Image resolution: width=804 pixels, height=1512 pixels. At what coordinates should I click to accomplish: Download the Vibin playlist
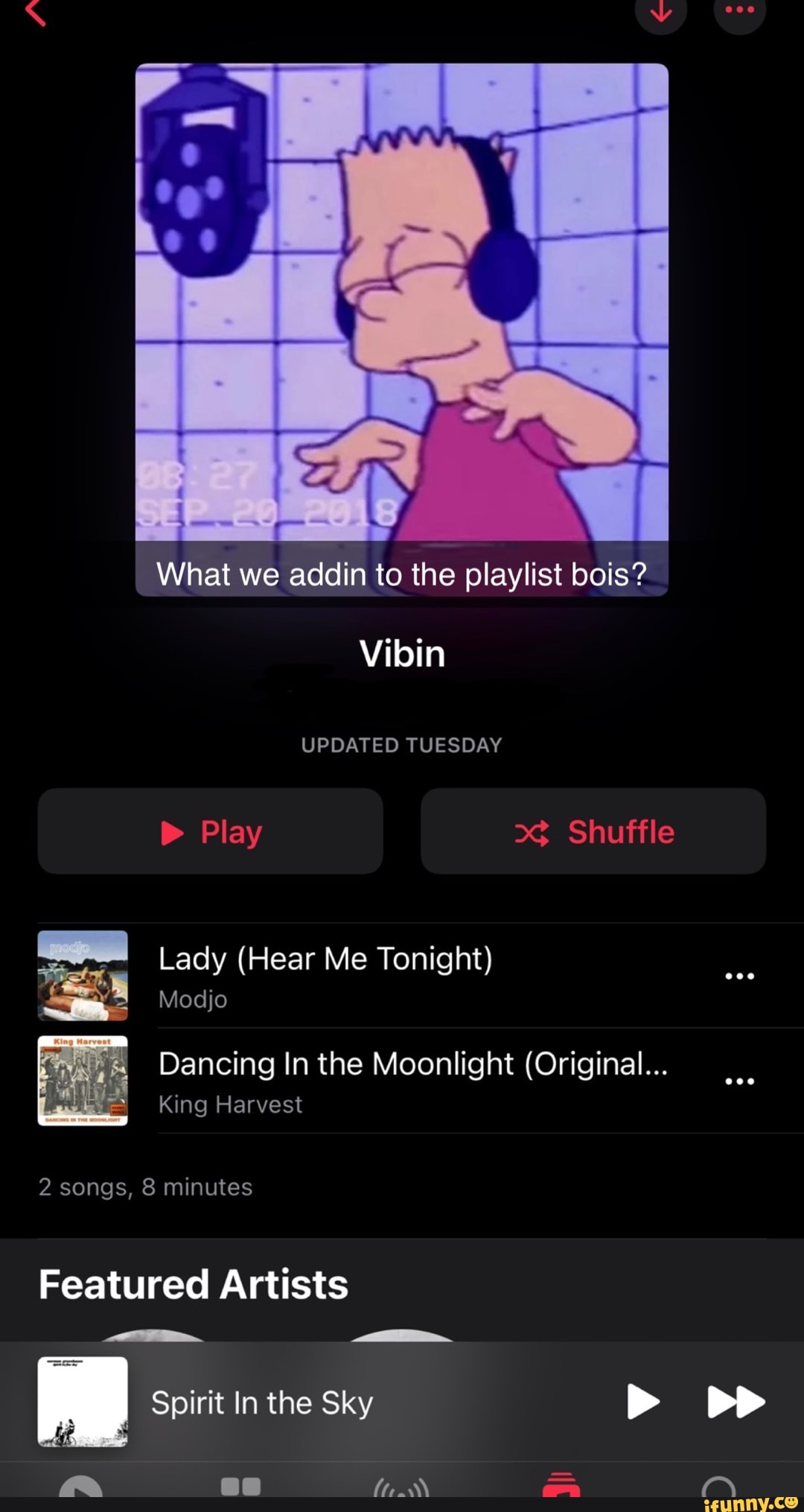[660, 12]
